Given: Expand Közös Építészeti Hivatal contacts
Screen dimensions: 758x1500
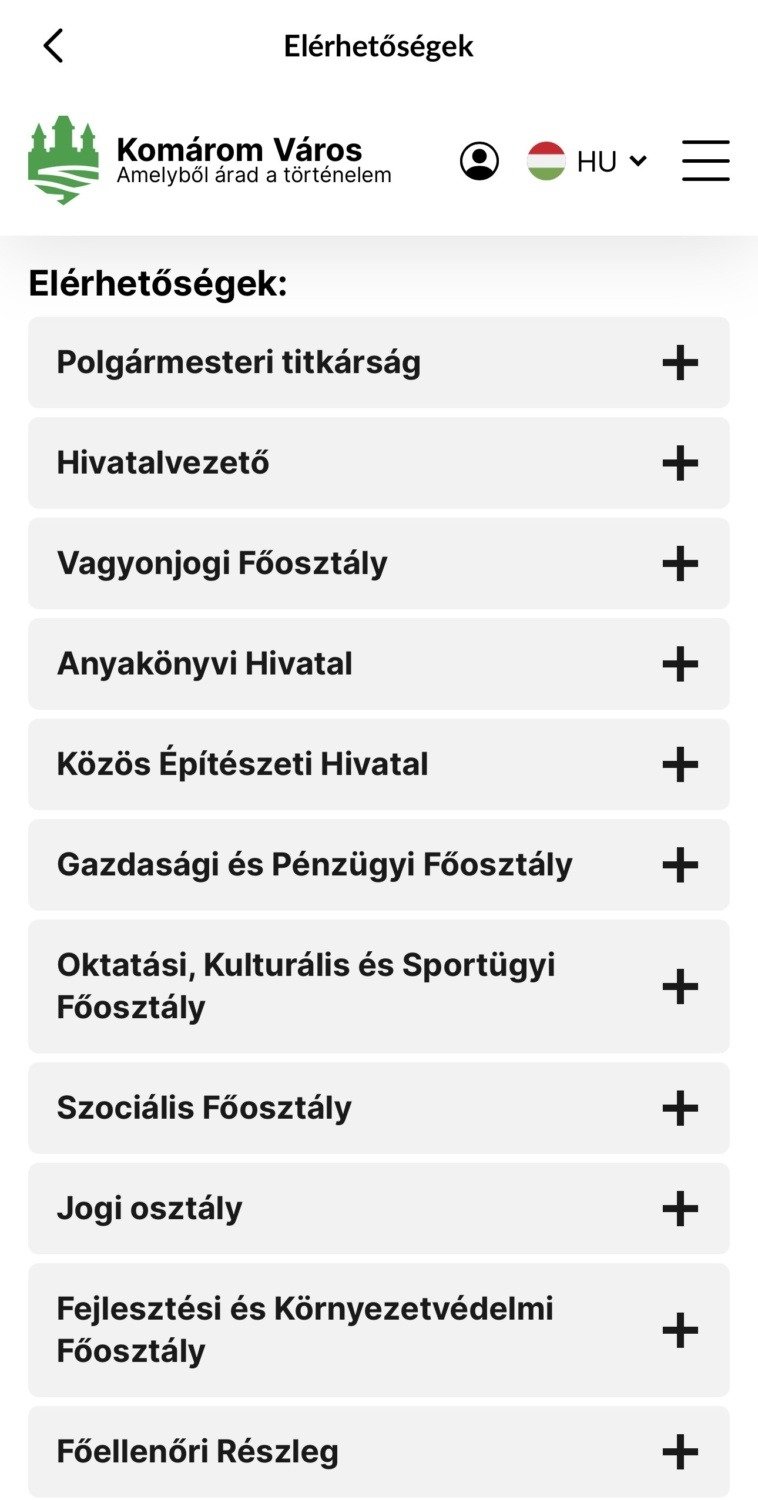Looking at the screenshot, I should tap(682, 764).
